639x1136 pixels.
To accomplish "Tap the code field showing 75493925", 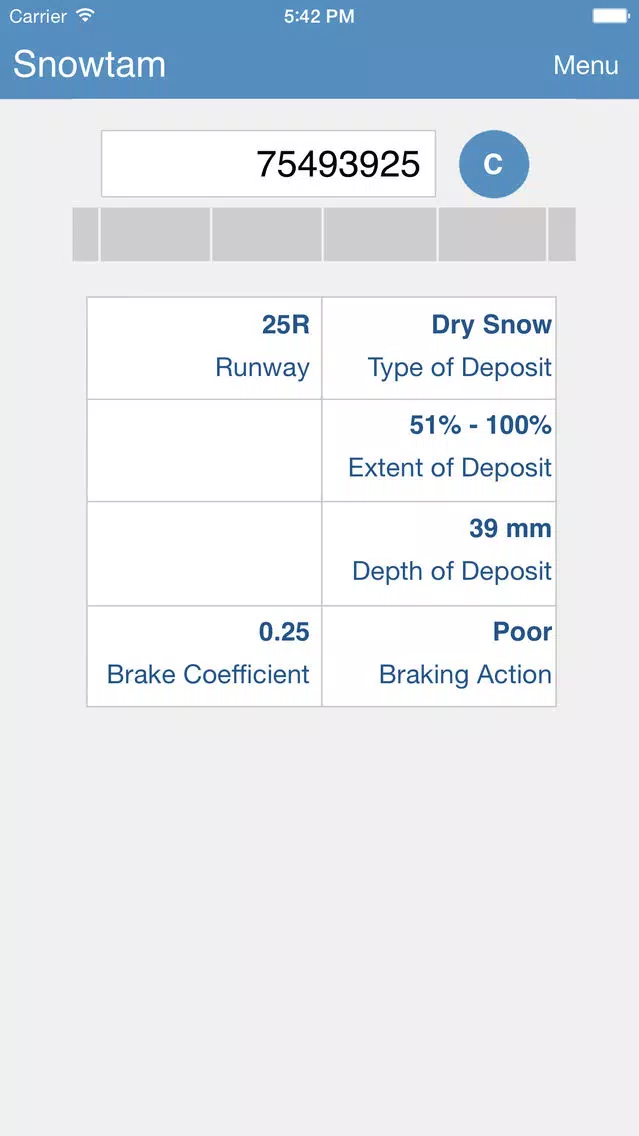I will tap(268, 164).
